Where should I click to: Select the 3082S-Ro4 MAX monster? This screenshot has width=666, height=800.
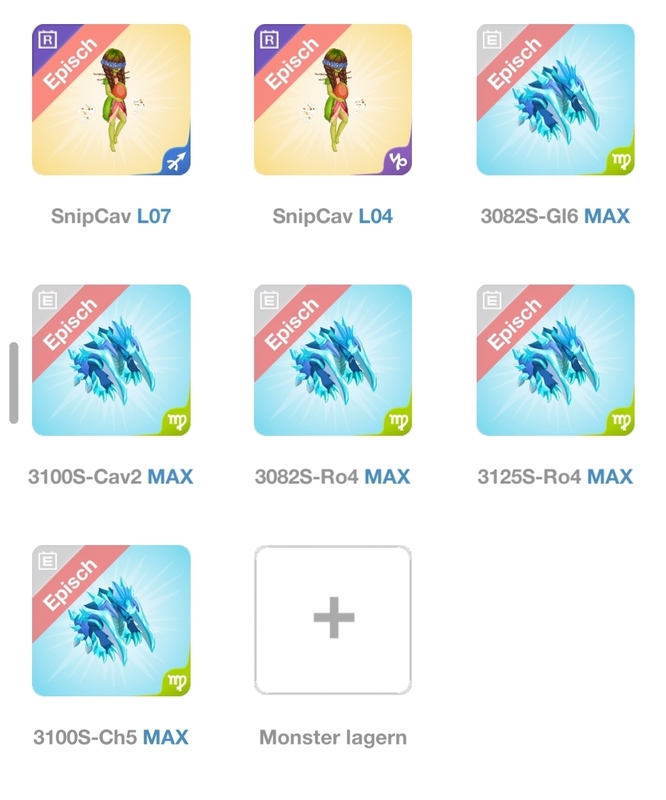click(333, 360)
